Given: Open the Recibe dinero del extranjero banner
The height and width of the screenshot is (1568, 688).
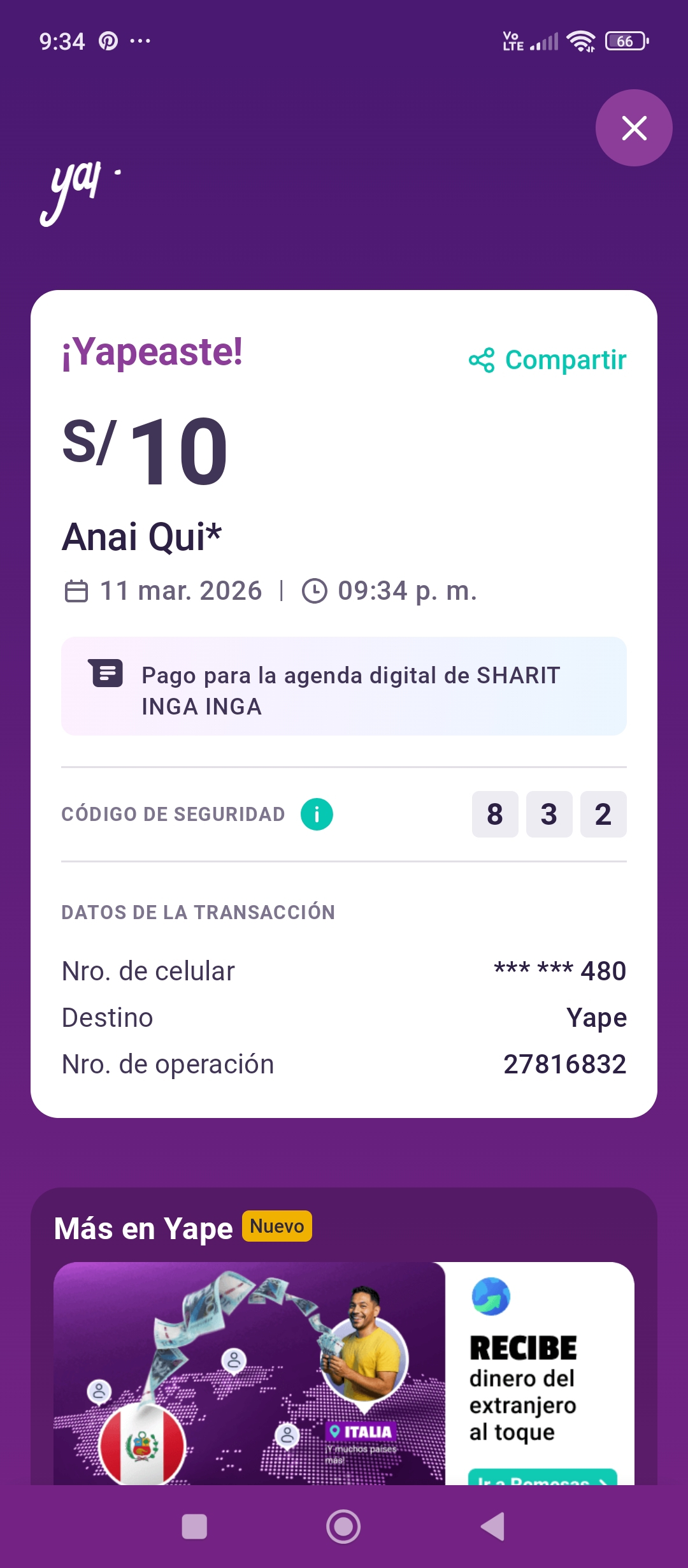Looking at the screenshot, I should [344, 1370].
